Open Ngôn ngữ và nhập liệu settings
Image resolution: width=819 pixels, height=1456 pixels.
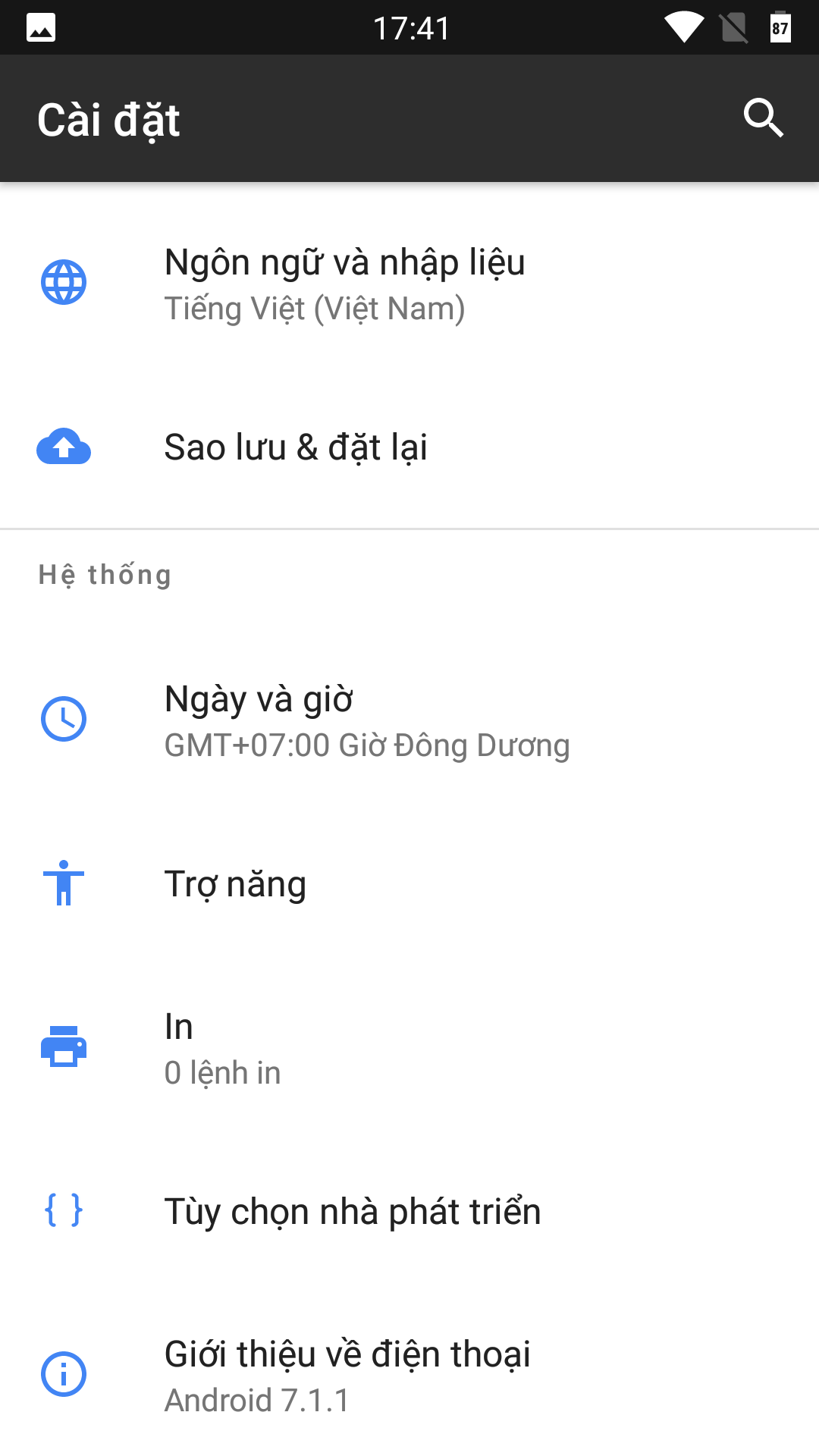click(409, 284)
